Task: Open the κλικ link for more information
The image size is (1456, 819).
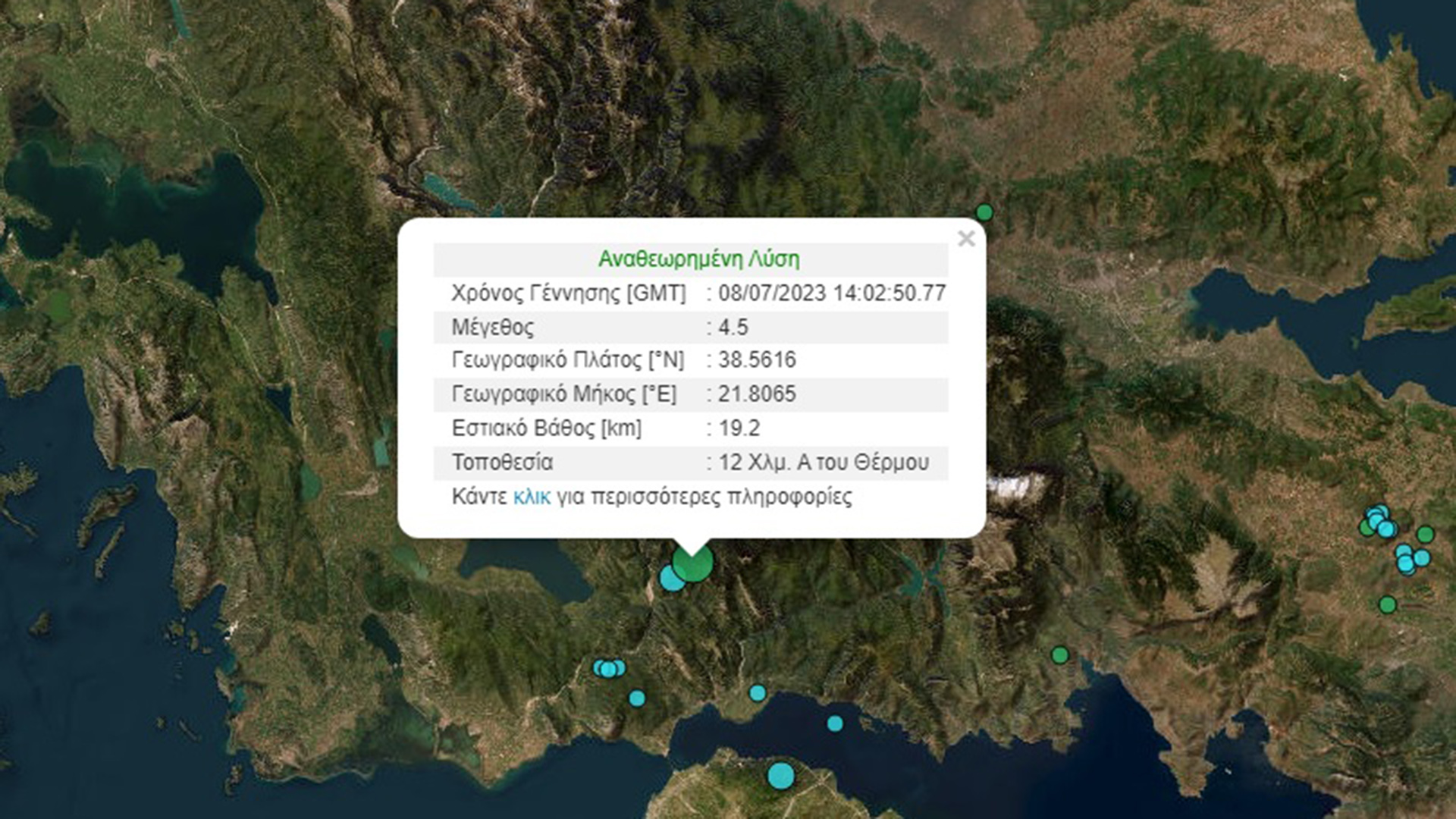Action: pos(531,497)
